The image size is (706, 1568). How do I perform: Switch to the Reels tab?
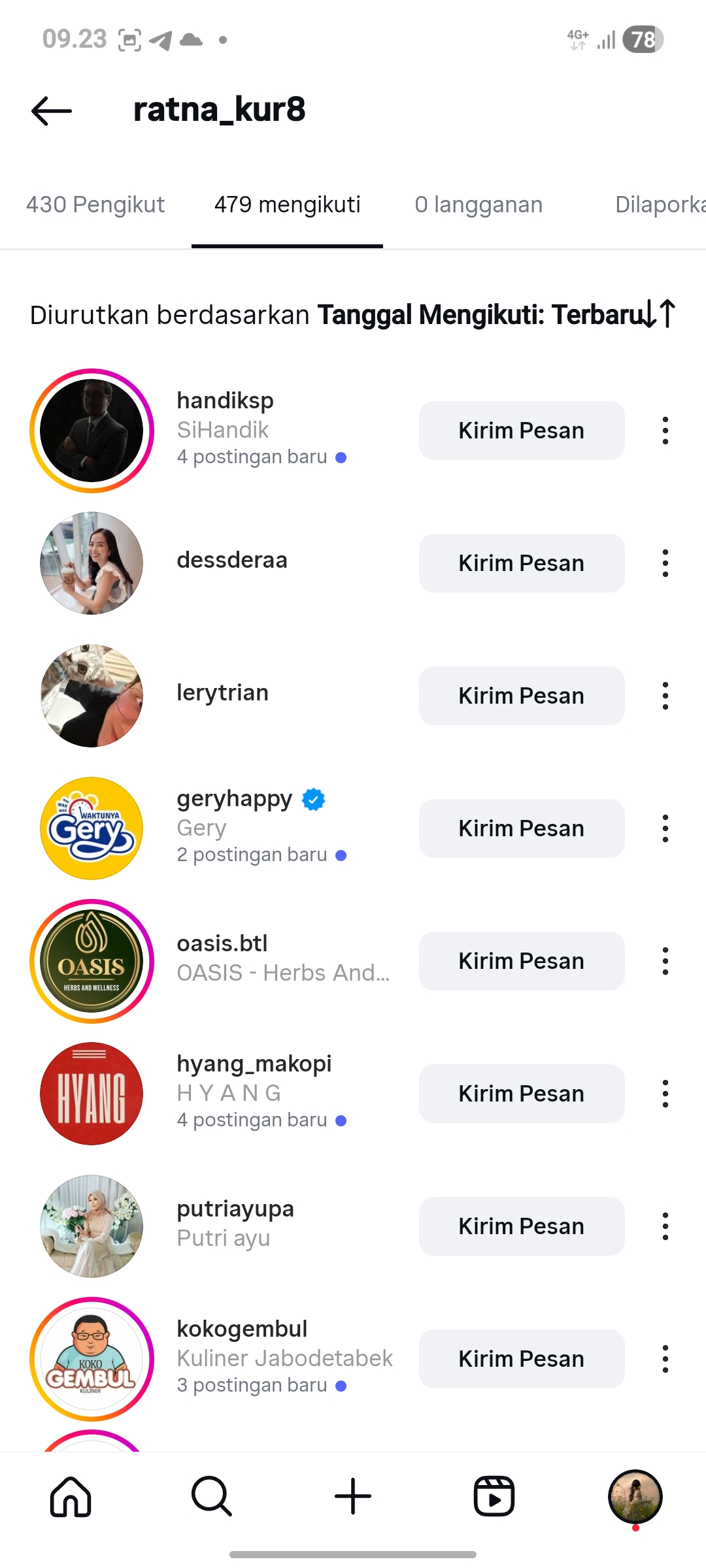click(494, 1496)
